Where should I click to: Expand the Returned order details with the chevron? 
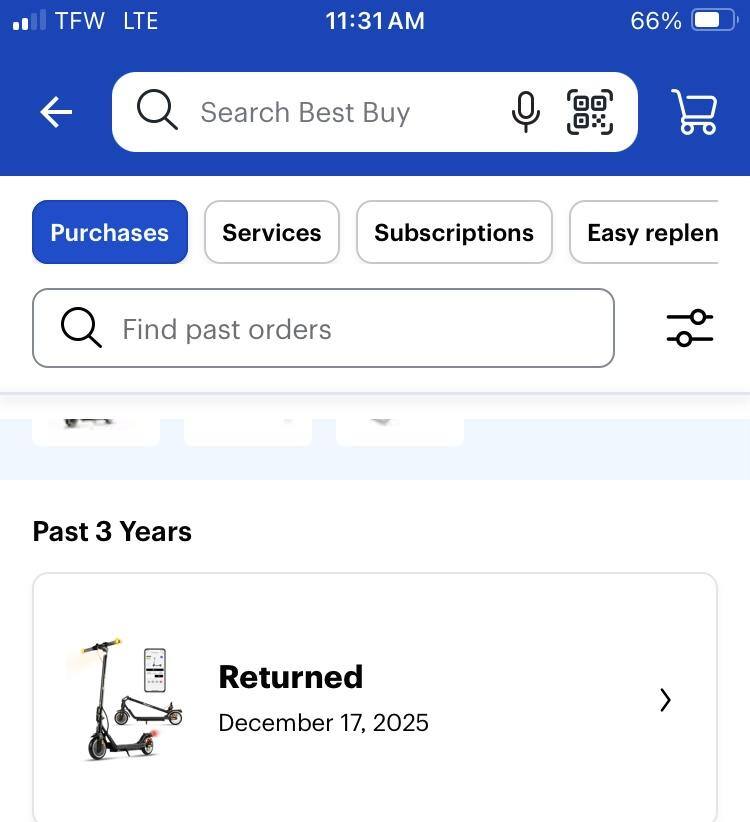pyautogui.click(x=664, y=700)
